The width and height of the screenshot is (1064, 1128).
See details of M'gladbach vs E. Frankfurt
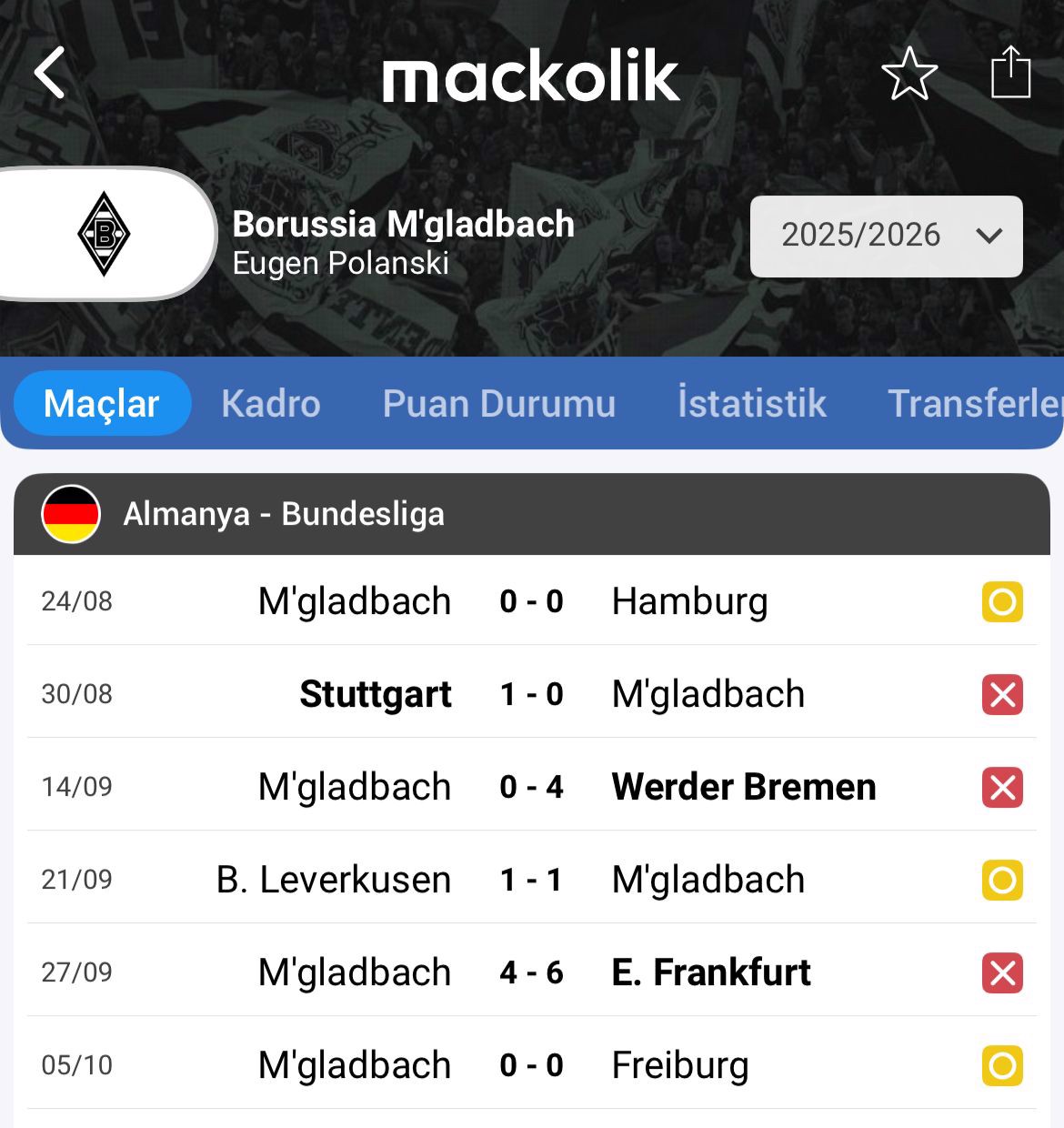pos(531,972)
